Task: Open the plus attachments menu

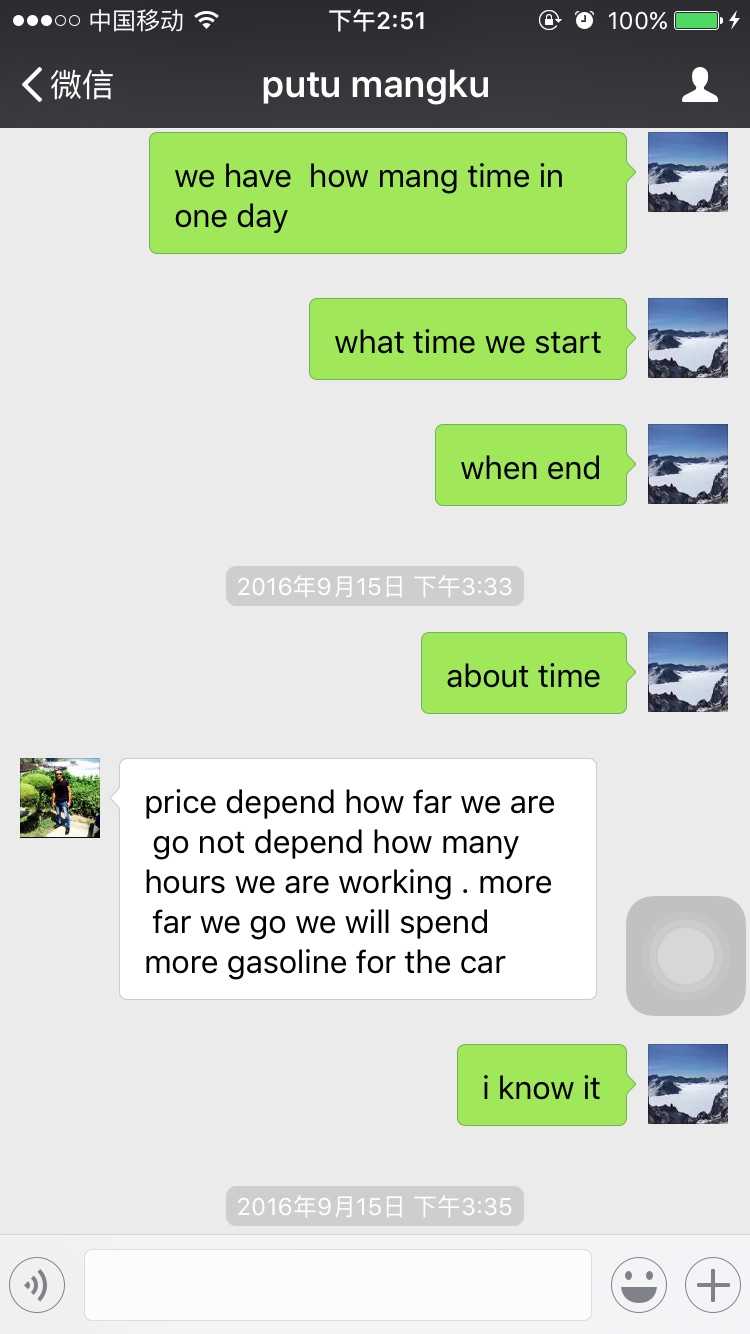Action: point(712,1285)
